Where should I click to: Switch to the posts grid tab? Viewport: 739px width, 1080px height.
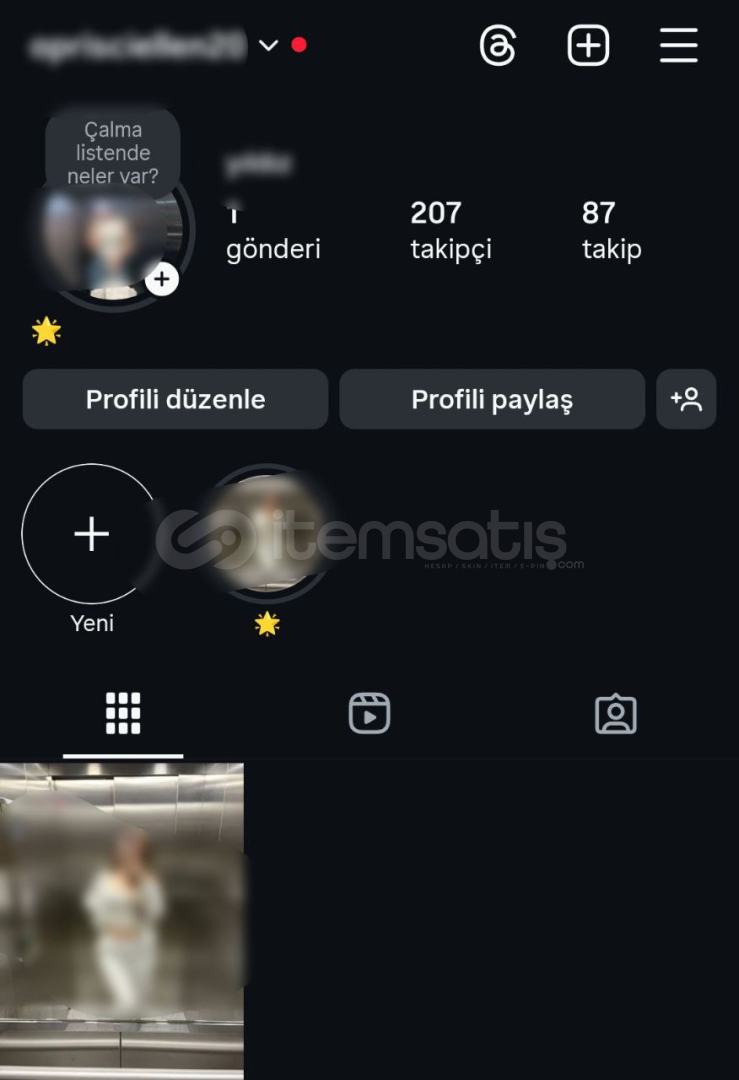(123, 714)
